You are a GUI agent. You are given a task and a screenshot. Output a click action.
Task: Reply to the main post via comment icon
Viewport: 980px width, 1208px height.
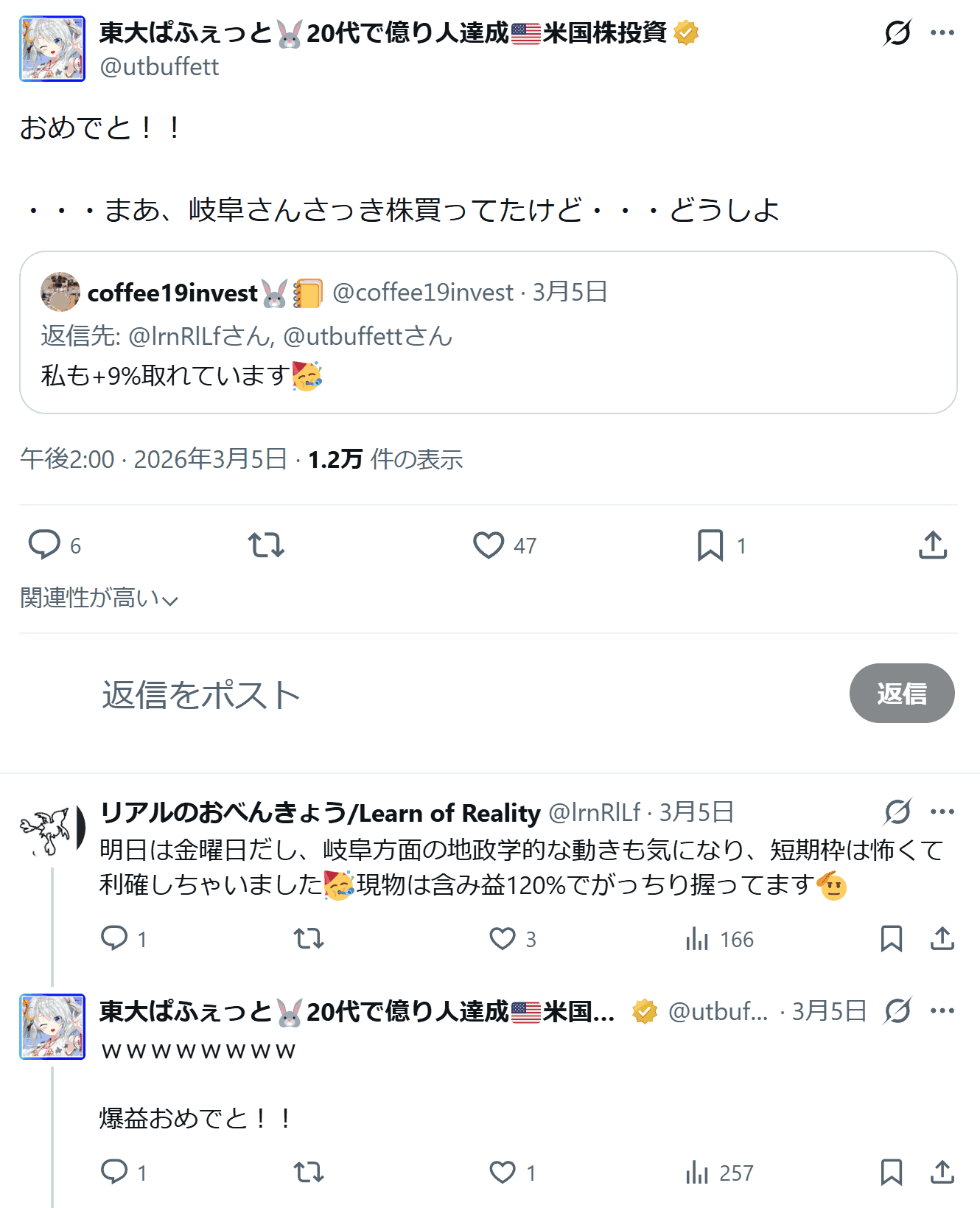44,545
